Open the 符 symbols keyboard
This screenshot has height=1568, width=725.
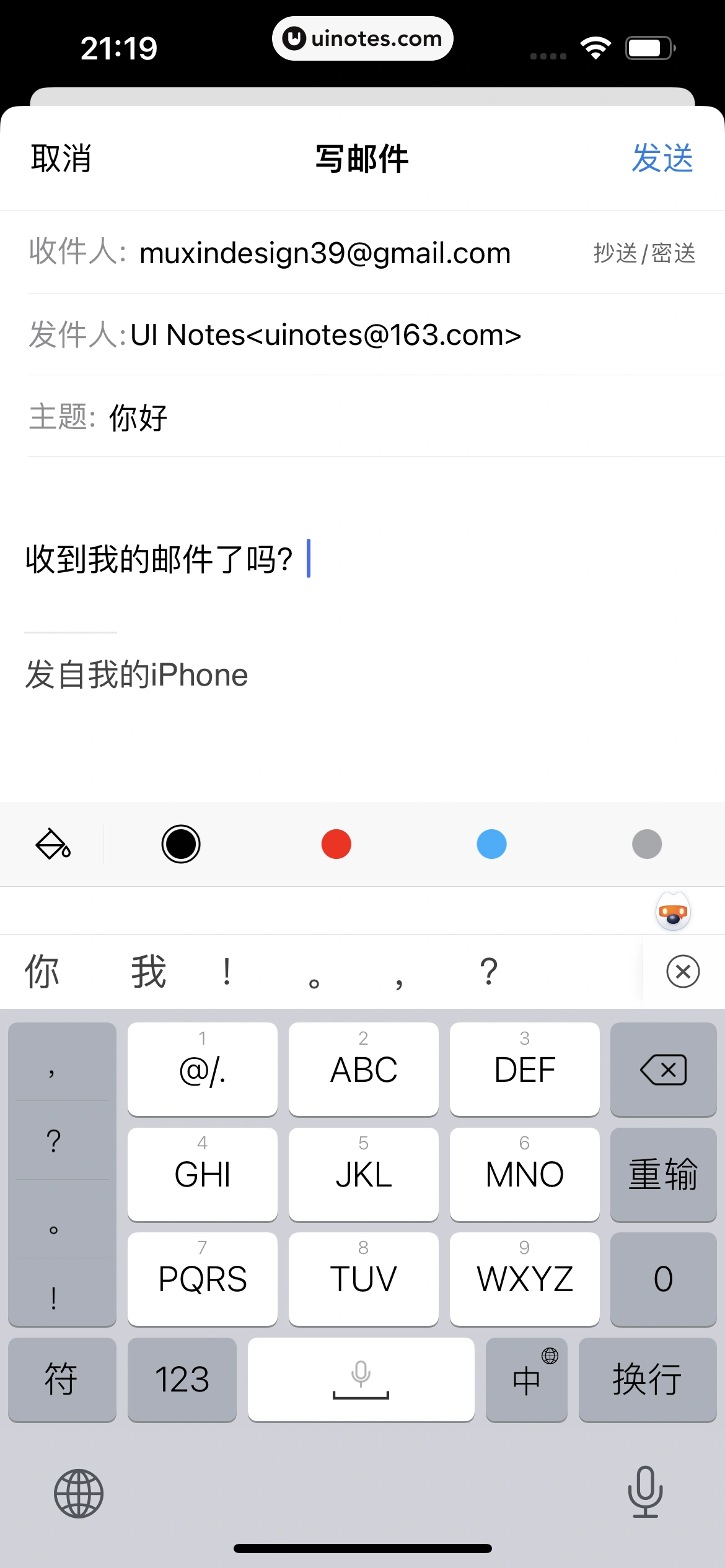tap(61, 1380)
